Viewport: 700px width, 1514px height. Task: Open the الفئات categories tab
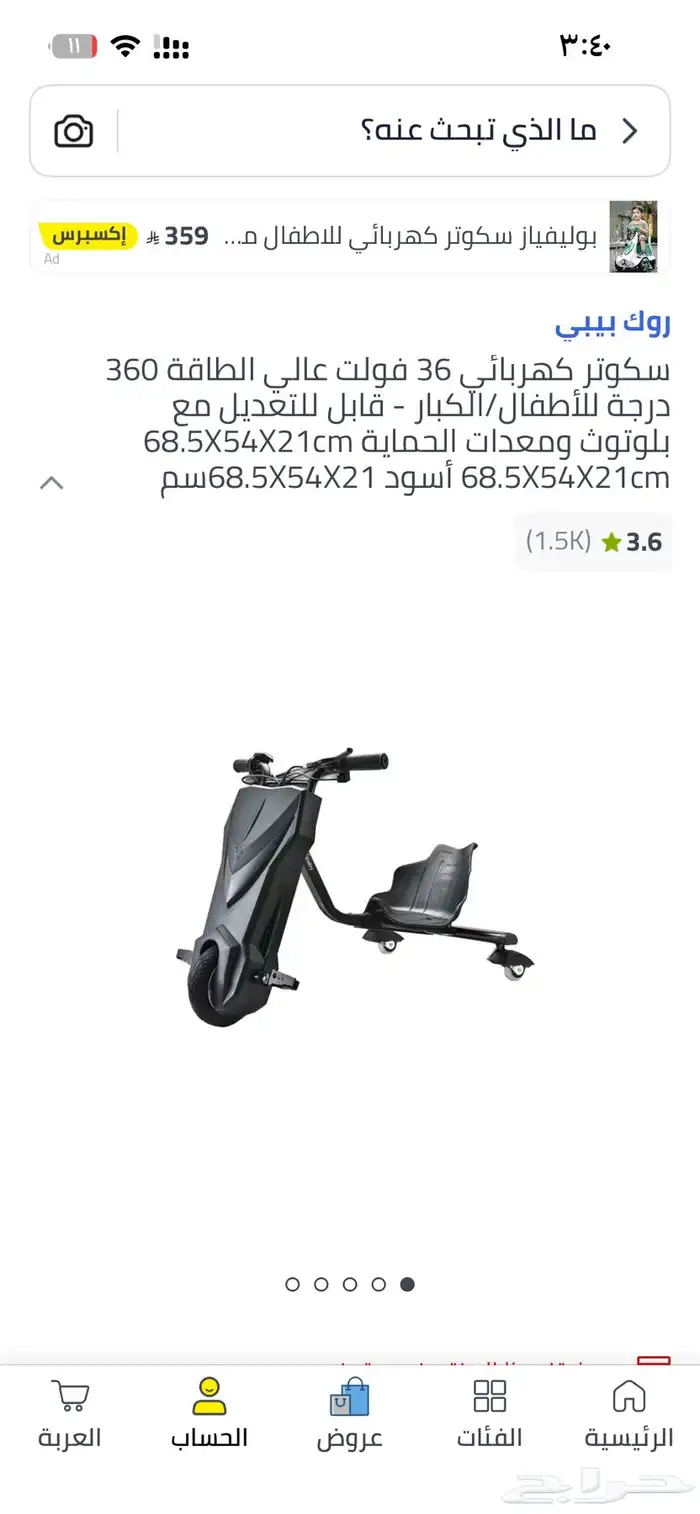pyautogui.click(x=490, y=1414)
